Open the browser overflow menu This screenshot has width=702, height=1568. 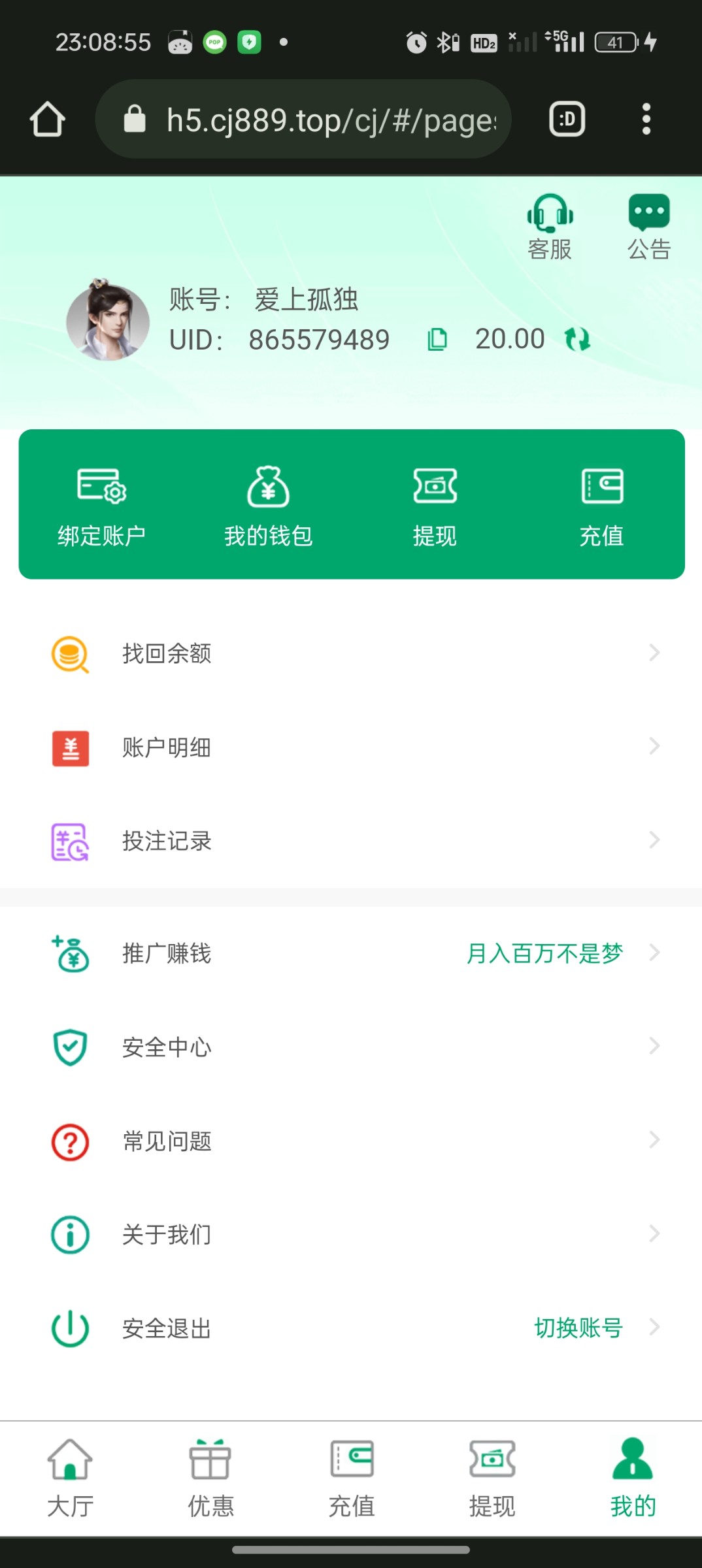(646, 120)
